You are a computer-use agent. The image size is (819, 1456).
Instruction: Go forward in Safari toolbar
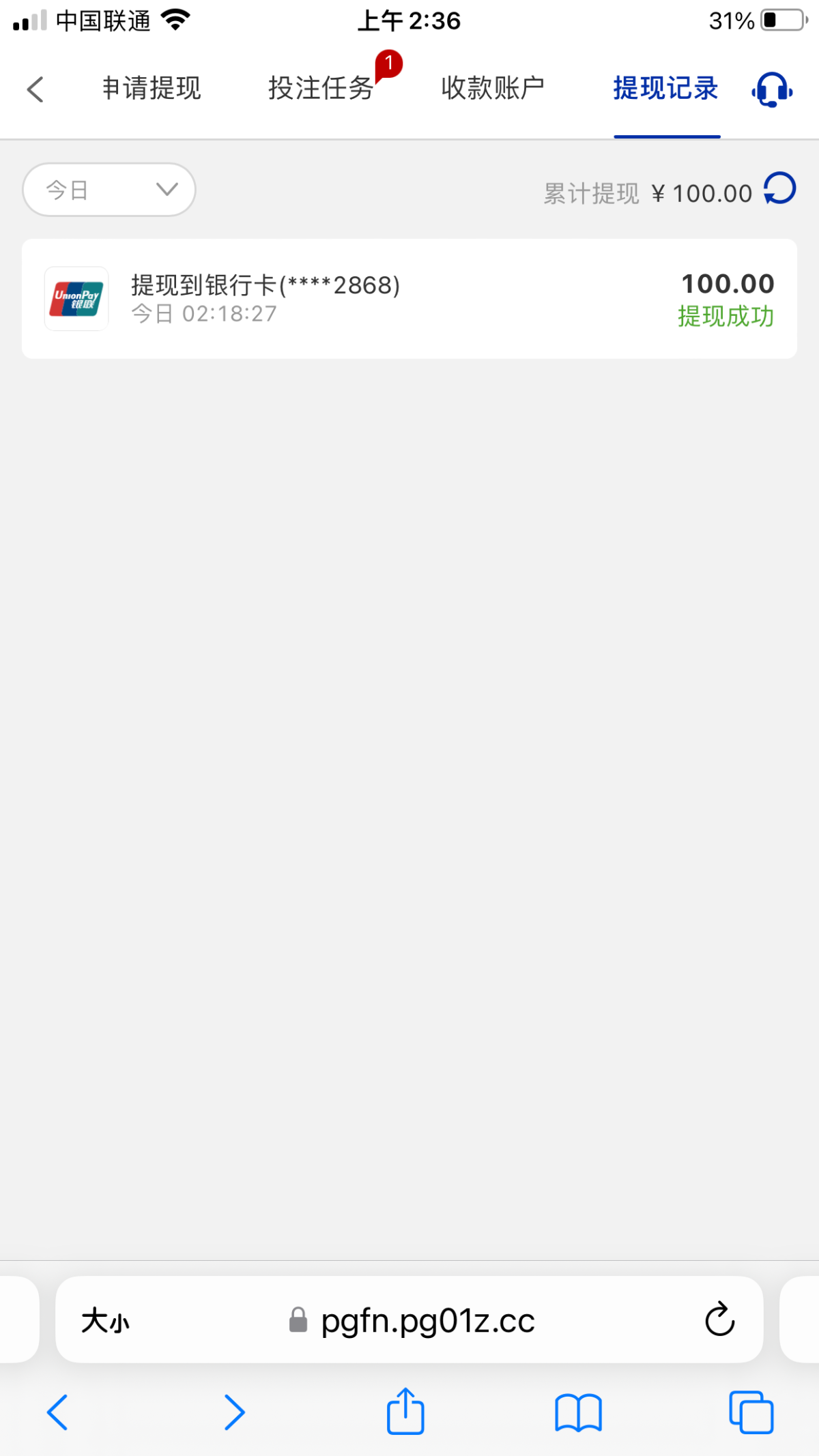click(234, 1412)
